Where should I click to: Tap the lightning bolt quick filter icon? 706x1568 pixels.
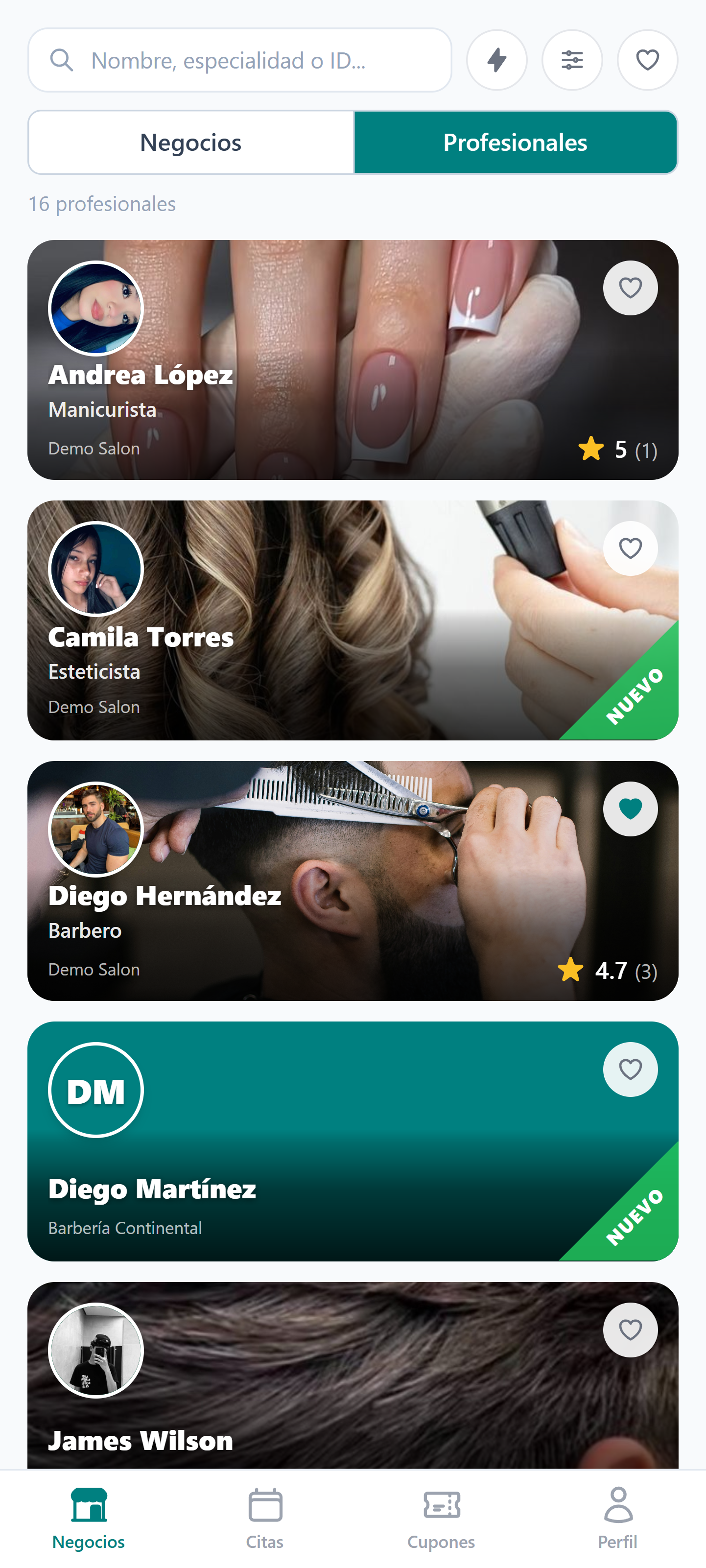coord(496,60)
